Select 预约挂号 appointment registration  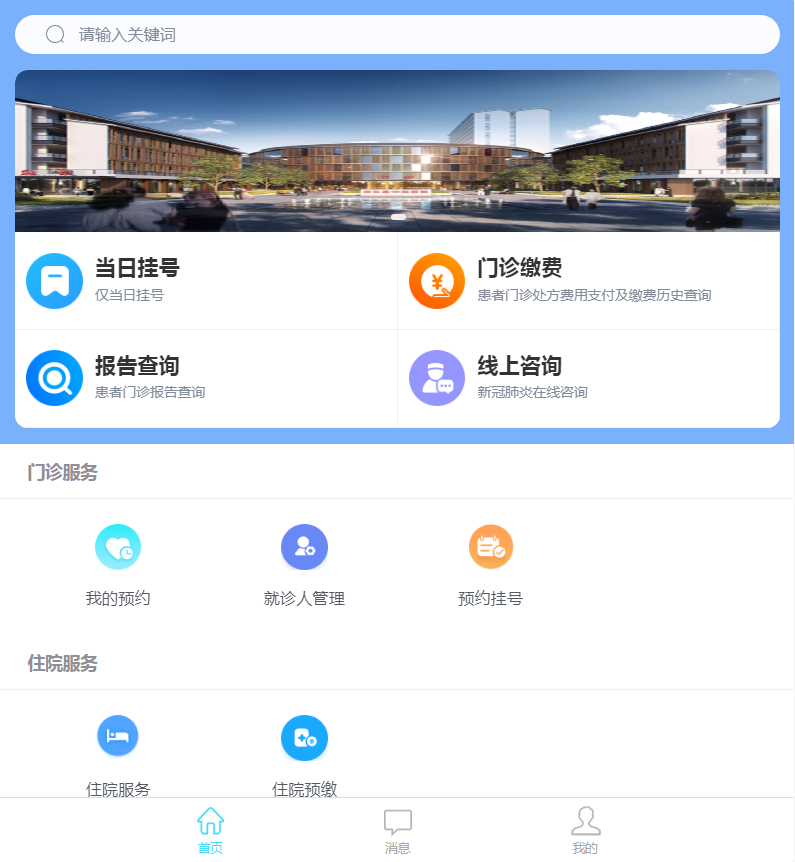tap(490, 566)
